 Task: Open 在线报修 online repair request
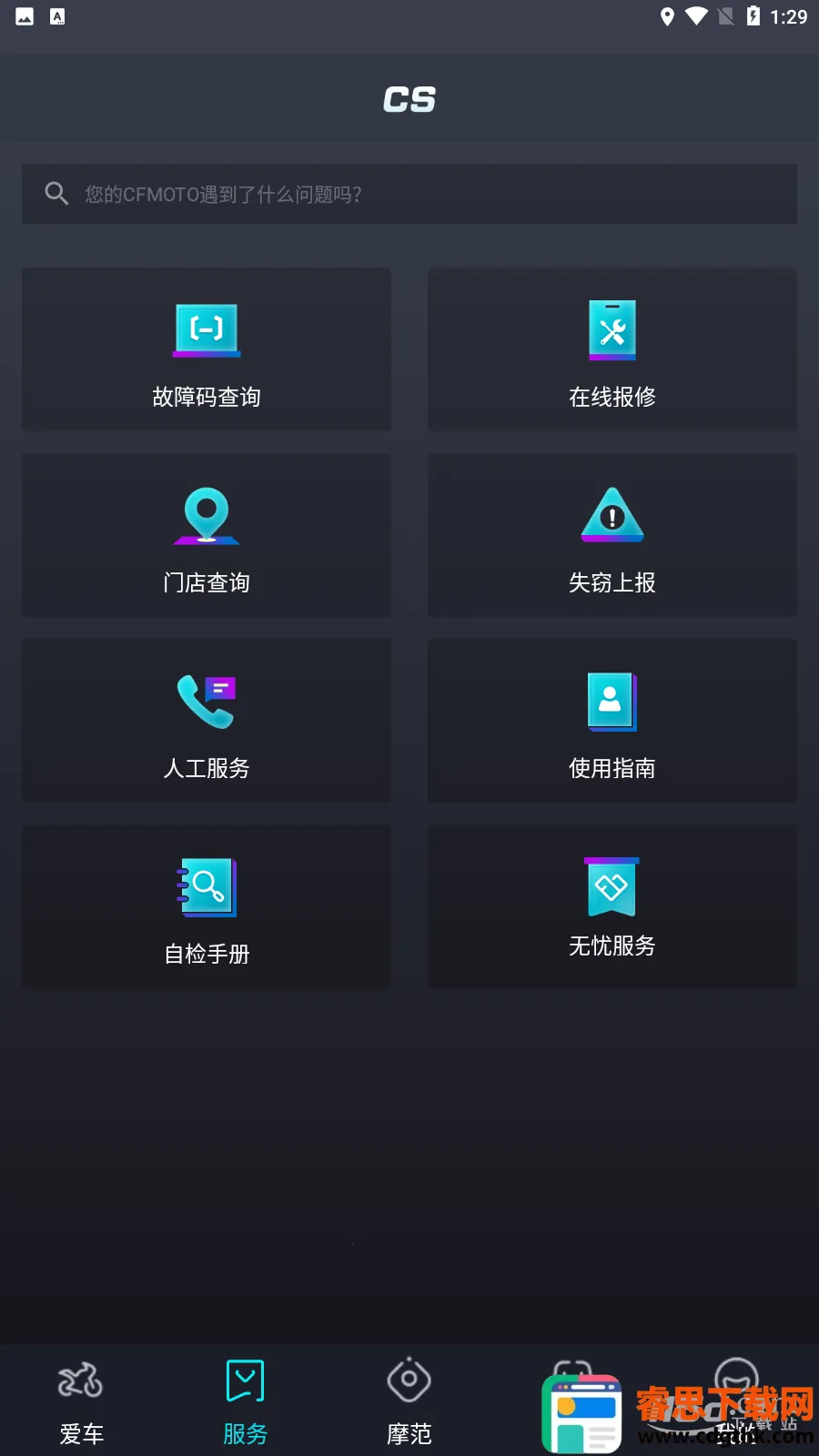(612, 349)
